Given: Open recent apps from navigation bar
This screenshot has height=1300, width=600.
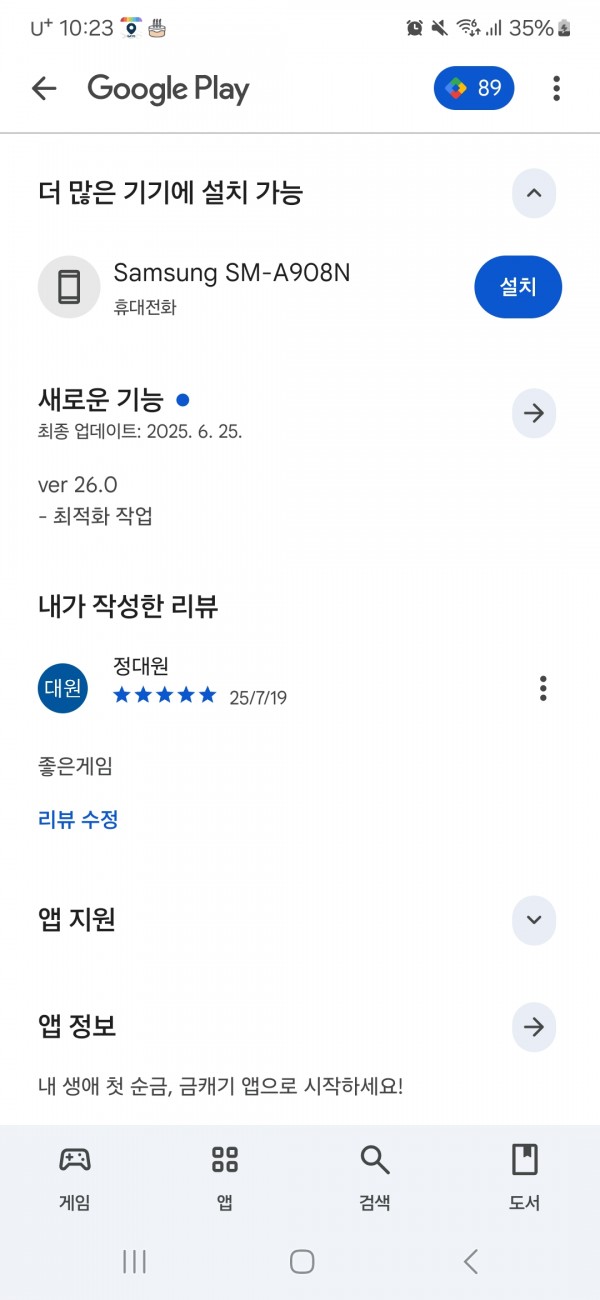Looking at the screenshot, I should (x=134, y=1262).
